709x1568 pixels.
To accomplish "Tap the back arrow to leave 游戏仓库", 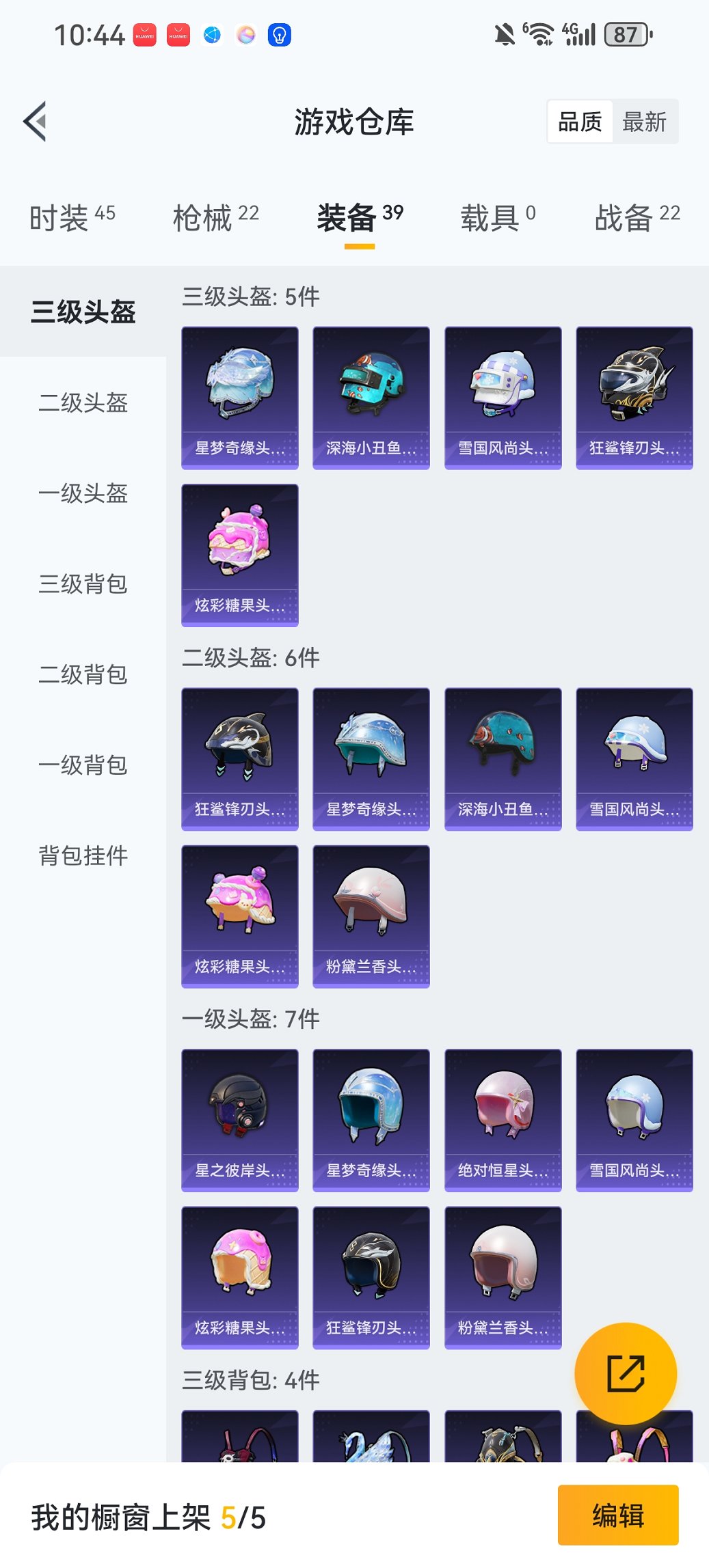I will point(35,120).
